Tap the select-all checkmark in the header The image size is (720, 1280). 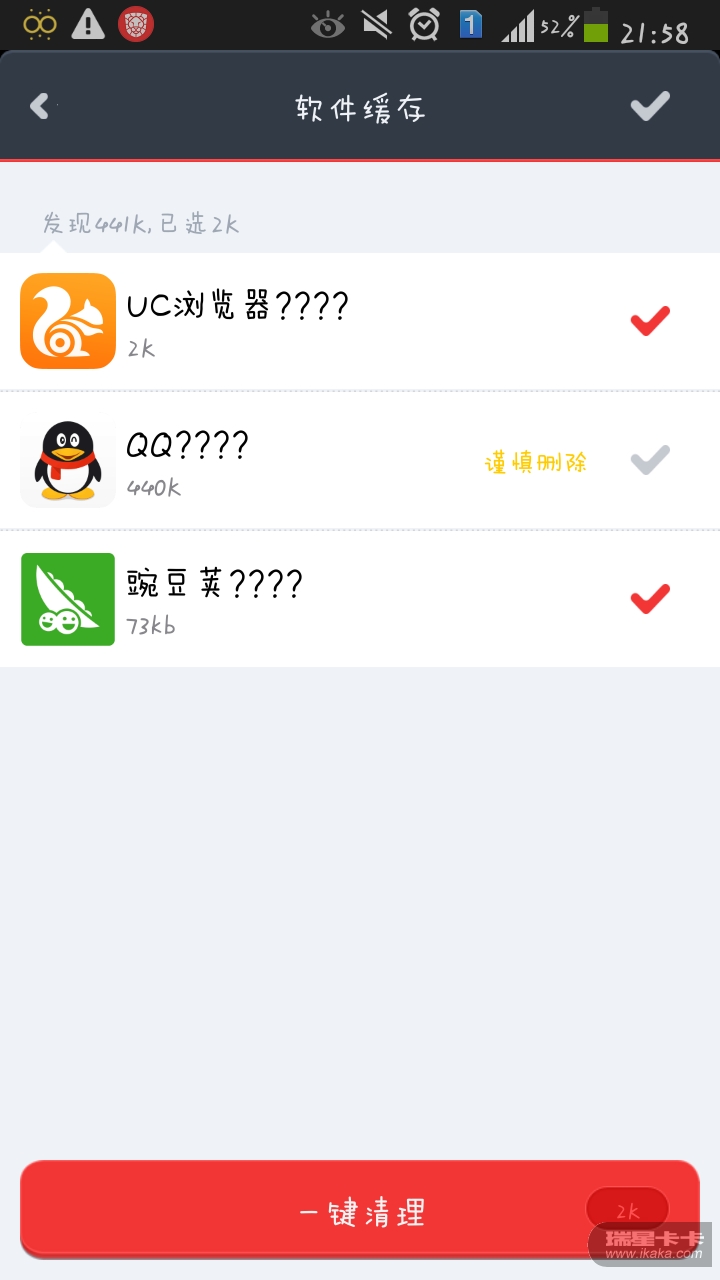click(650, 106)
